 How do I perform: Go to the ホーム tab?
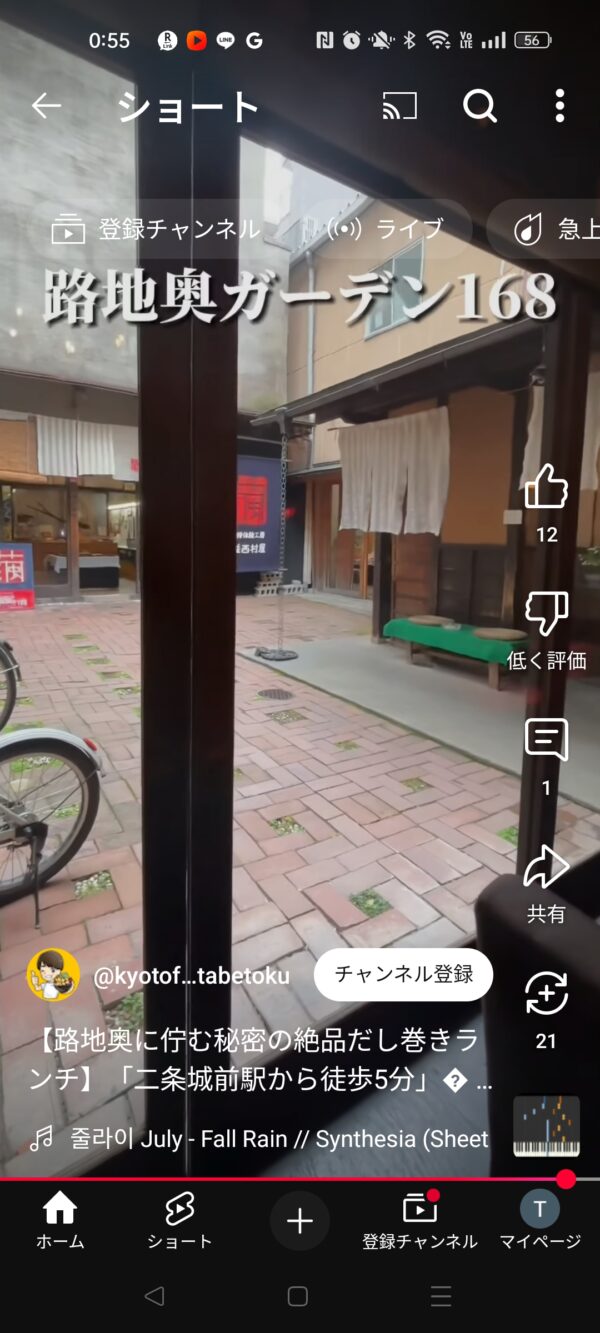[60, 1221]
